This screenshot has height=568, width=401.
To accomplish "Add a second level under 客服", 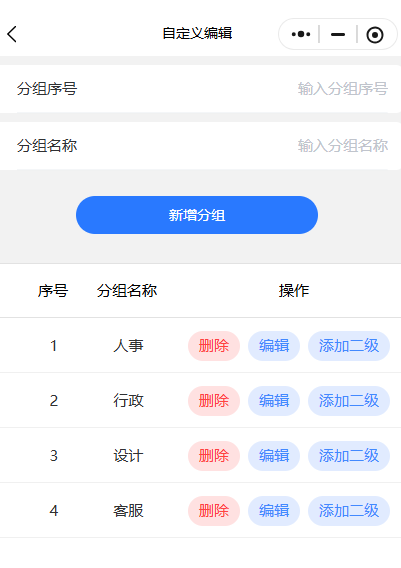I will click(349, 511).
